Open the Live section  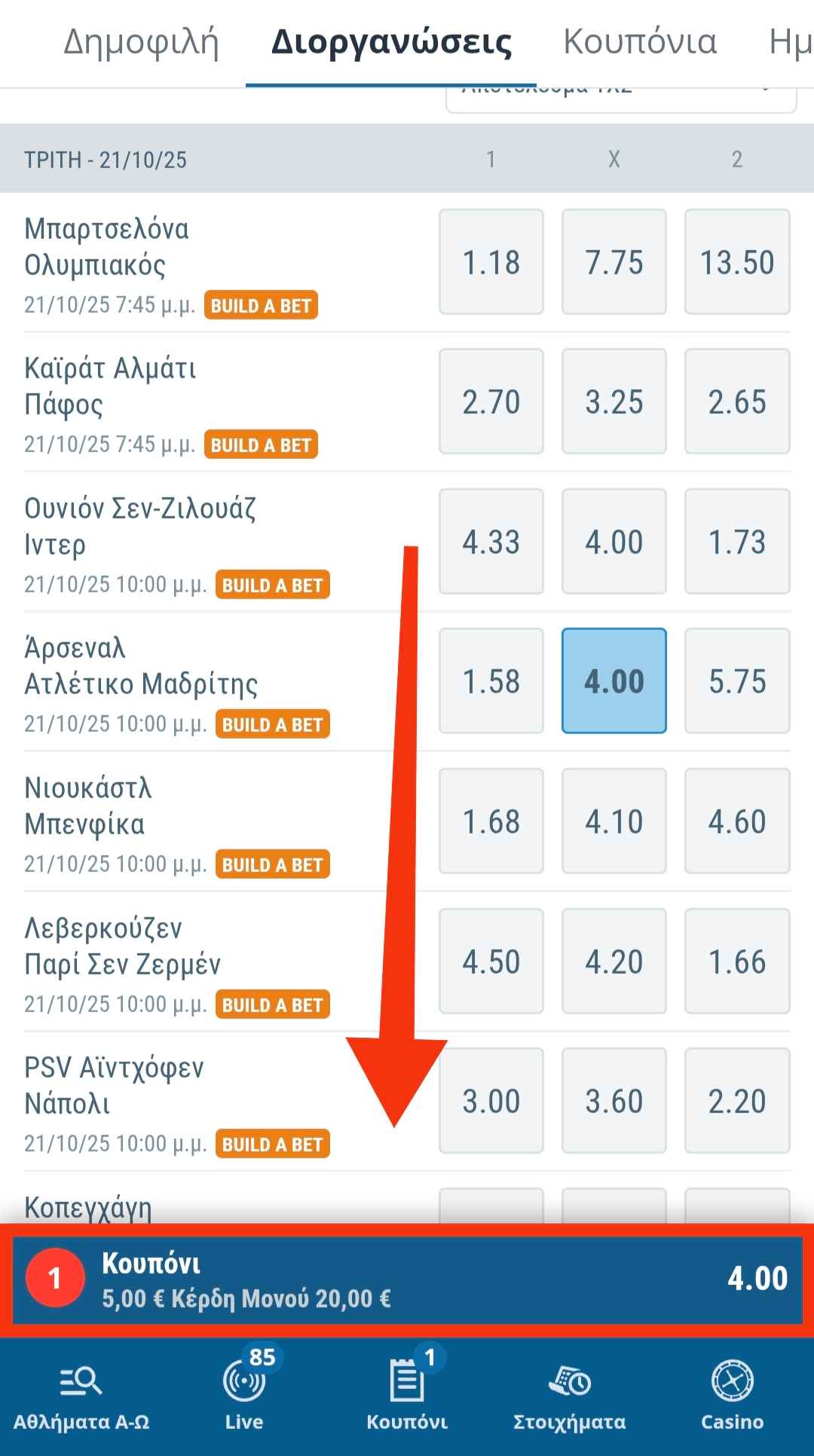244,1397
